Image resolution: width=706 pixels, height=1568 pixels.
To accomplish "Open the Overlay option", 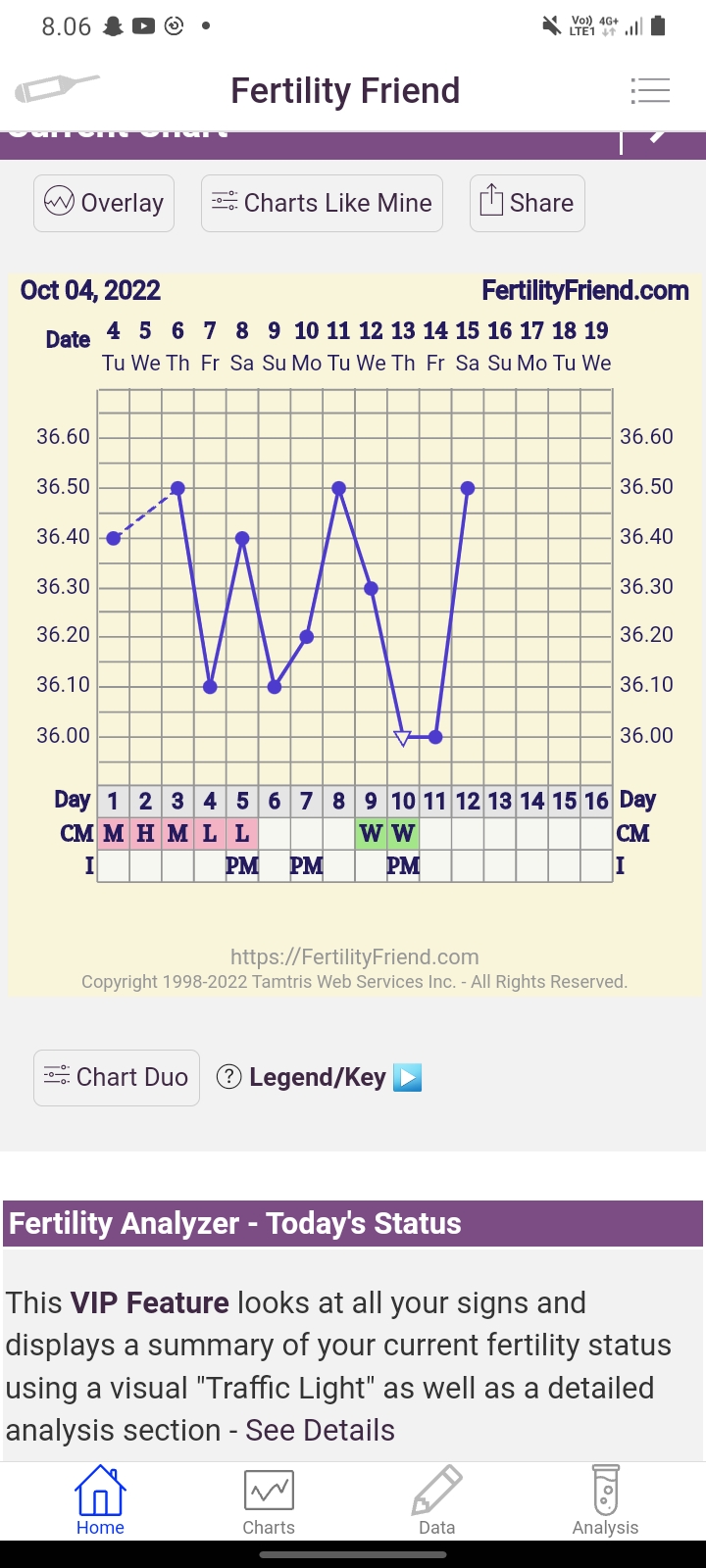I will [x=104, y=203].
